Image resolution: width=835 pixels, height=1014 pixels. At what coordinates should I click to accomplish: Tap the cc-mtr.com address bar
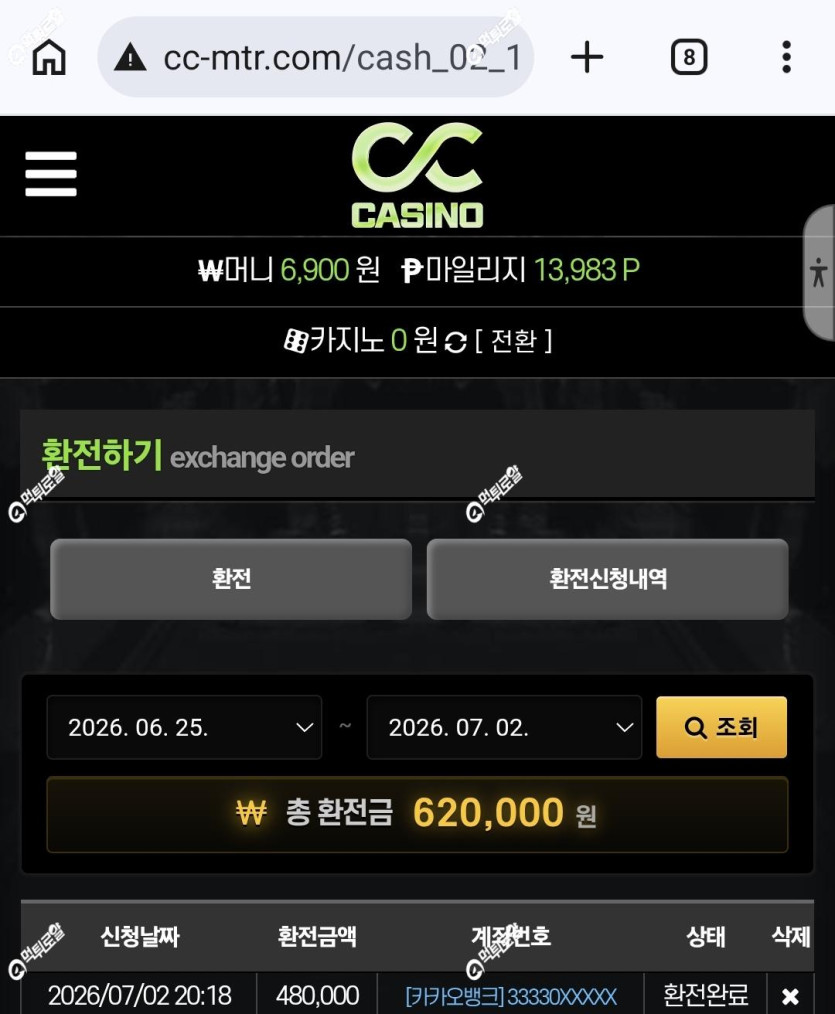(315, 58)
